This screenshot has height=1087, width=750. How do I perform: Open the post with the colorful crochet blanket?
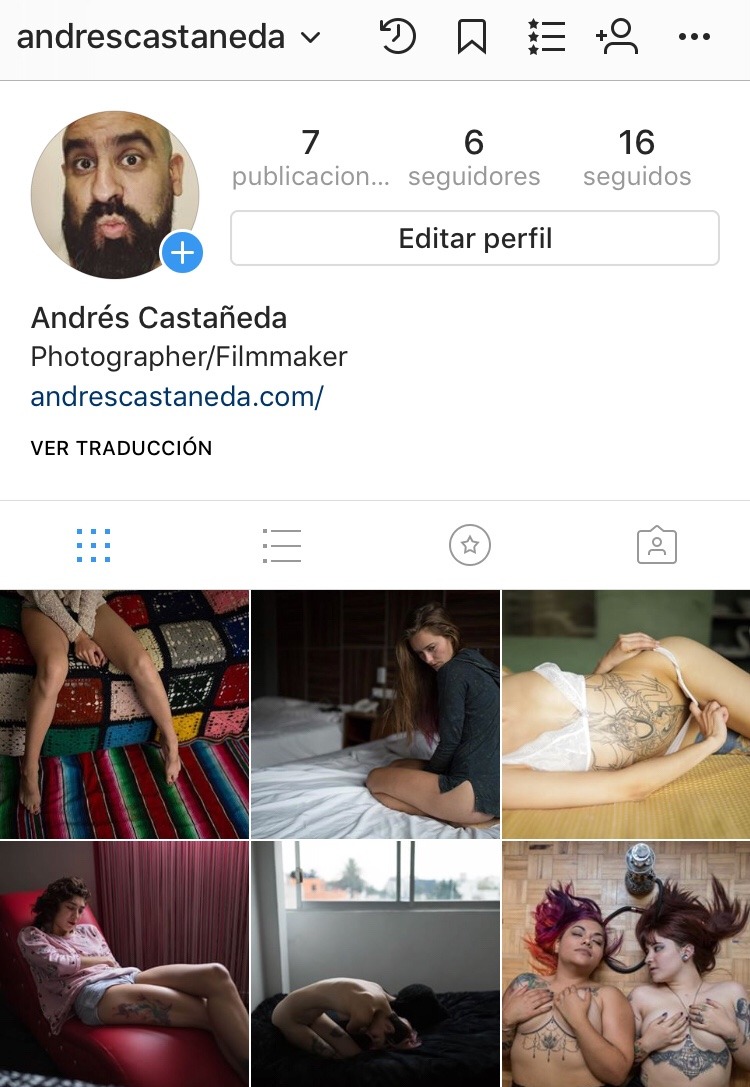click(124, 714)
